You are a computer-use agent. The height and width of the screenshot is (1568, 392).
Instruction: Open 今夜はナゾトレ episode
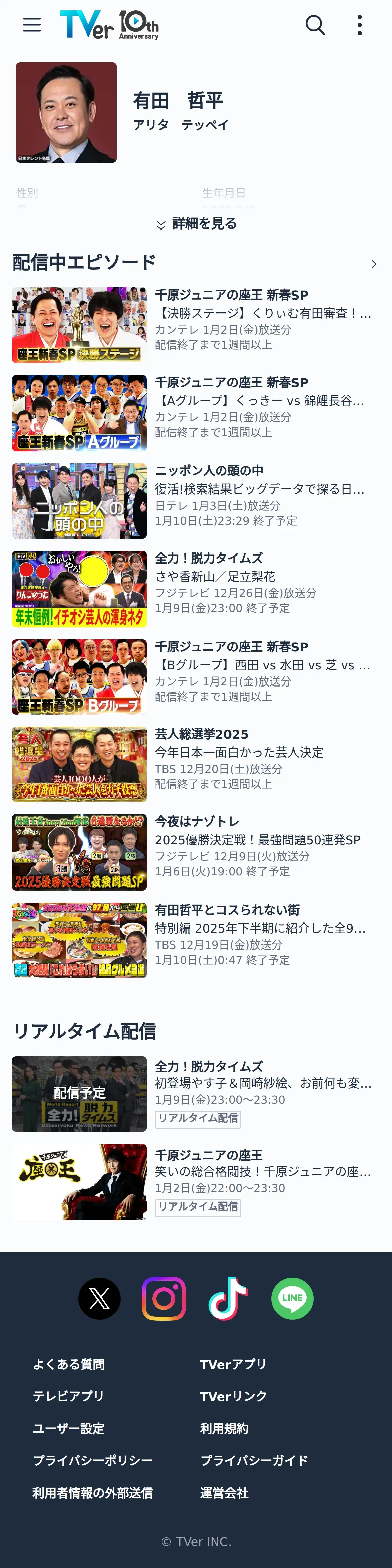196,852
